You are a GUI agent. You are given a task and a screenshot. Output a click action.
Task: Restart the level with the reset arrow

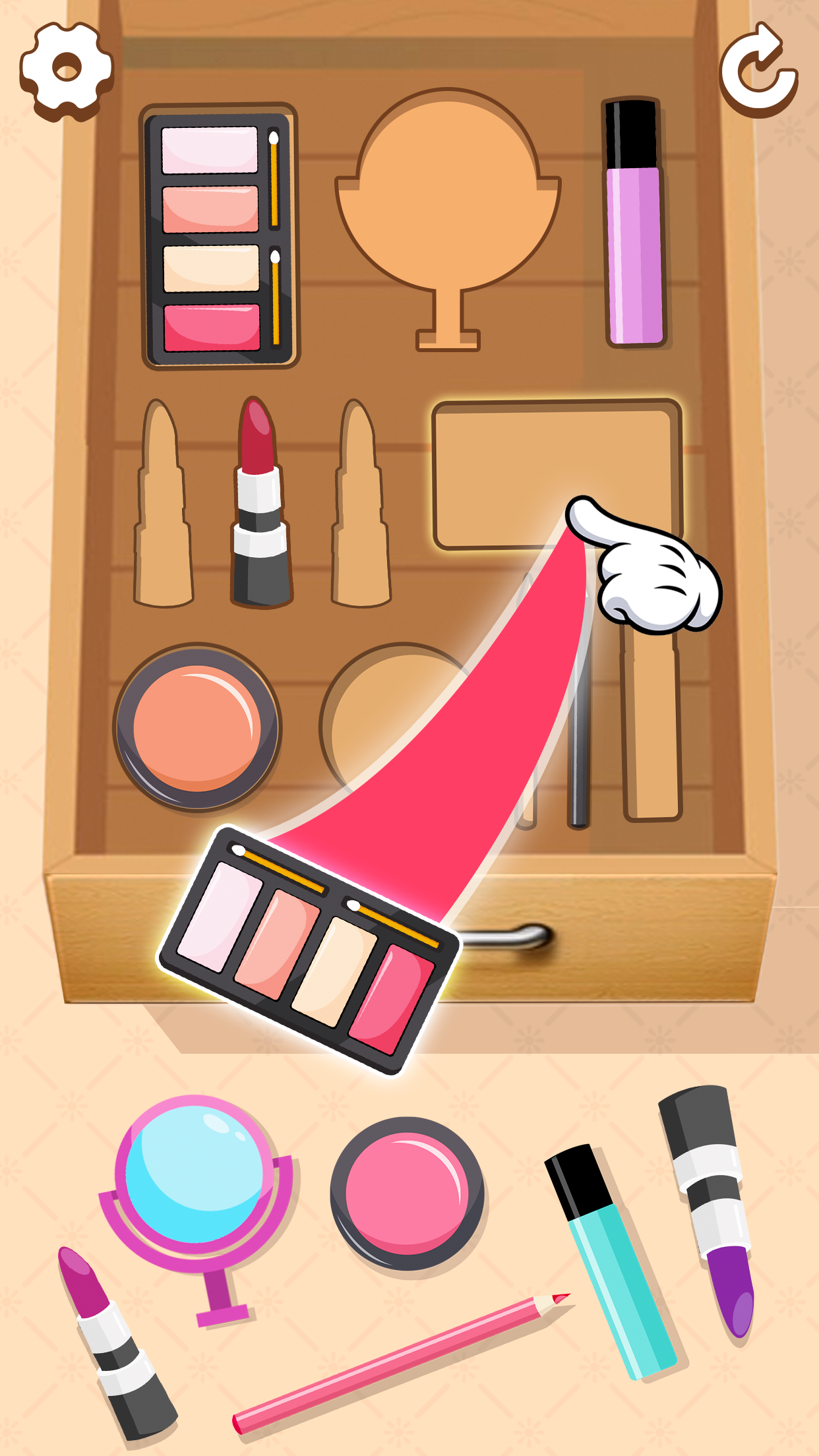[x=758, y=71]
